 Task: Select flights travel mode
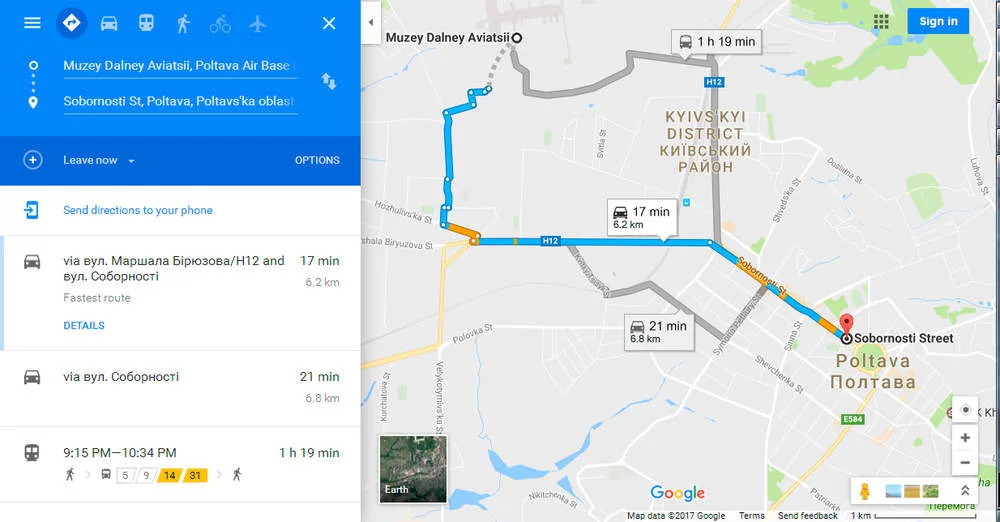pos(258,23)
